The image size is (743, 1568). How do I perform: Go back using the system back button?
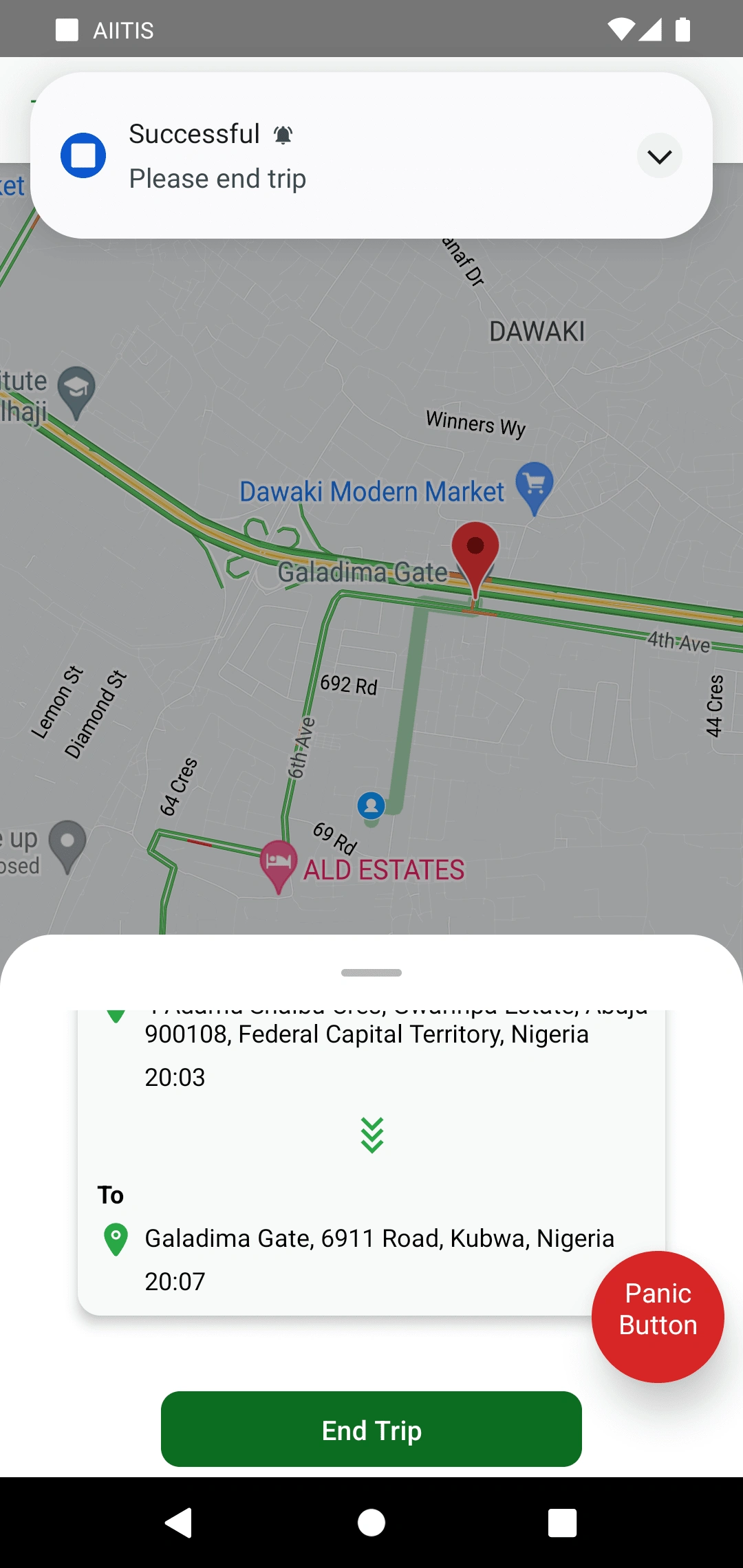pos(179,1523)
